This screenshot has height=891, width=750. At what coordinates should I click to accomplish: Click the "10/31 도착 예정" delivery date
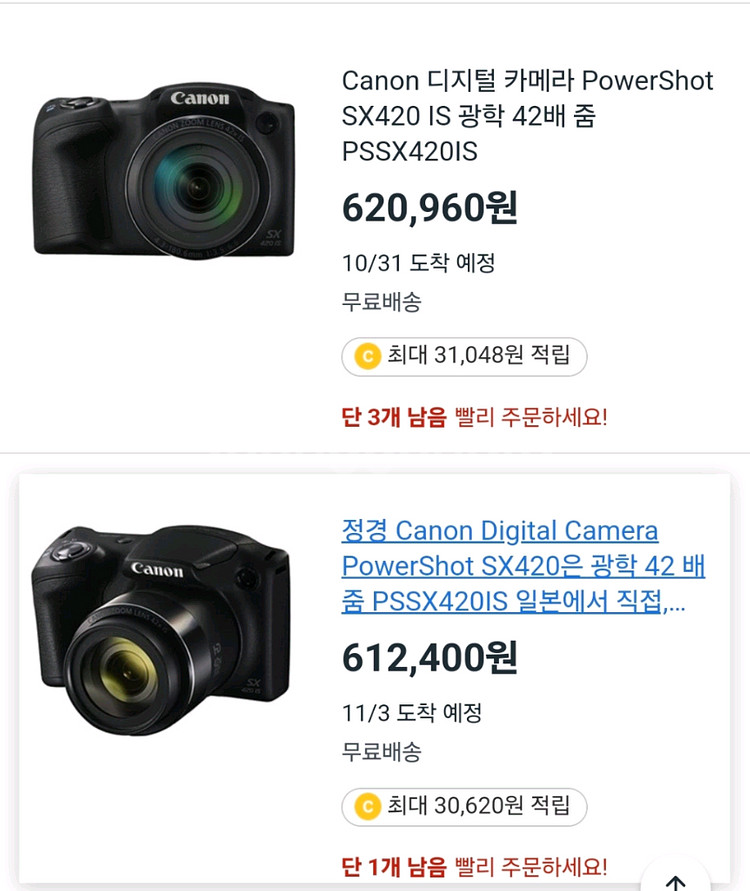(420, 263)
